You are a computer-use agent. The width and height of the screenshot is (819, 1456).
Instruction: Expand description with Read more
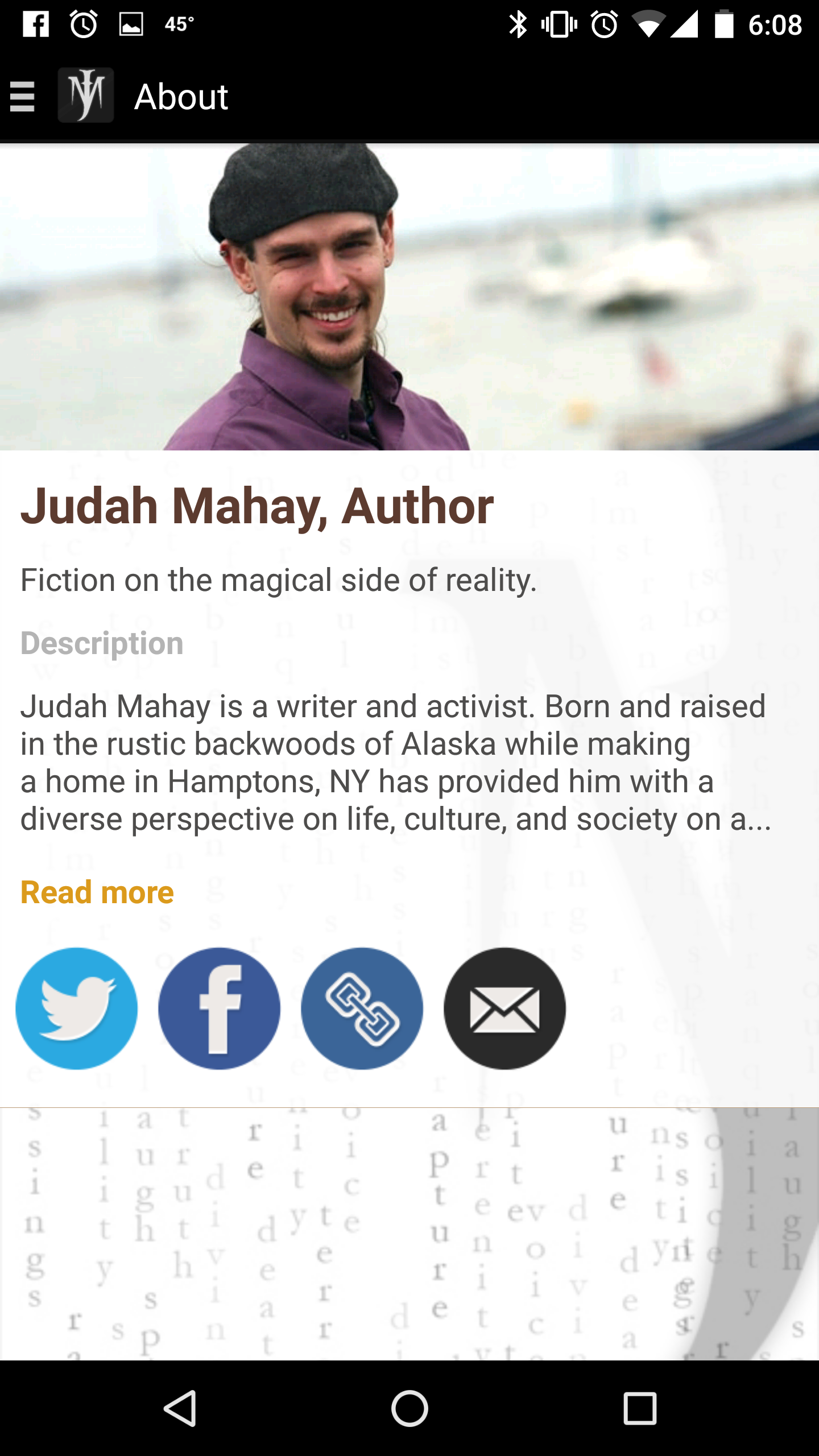pyautogui.click(x=97, y=892)
